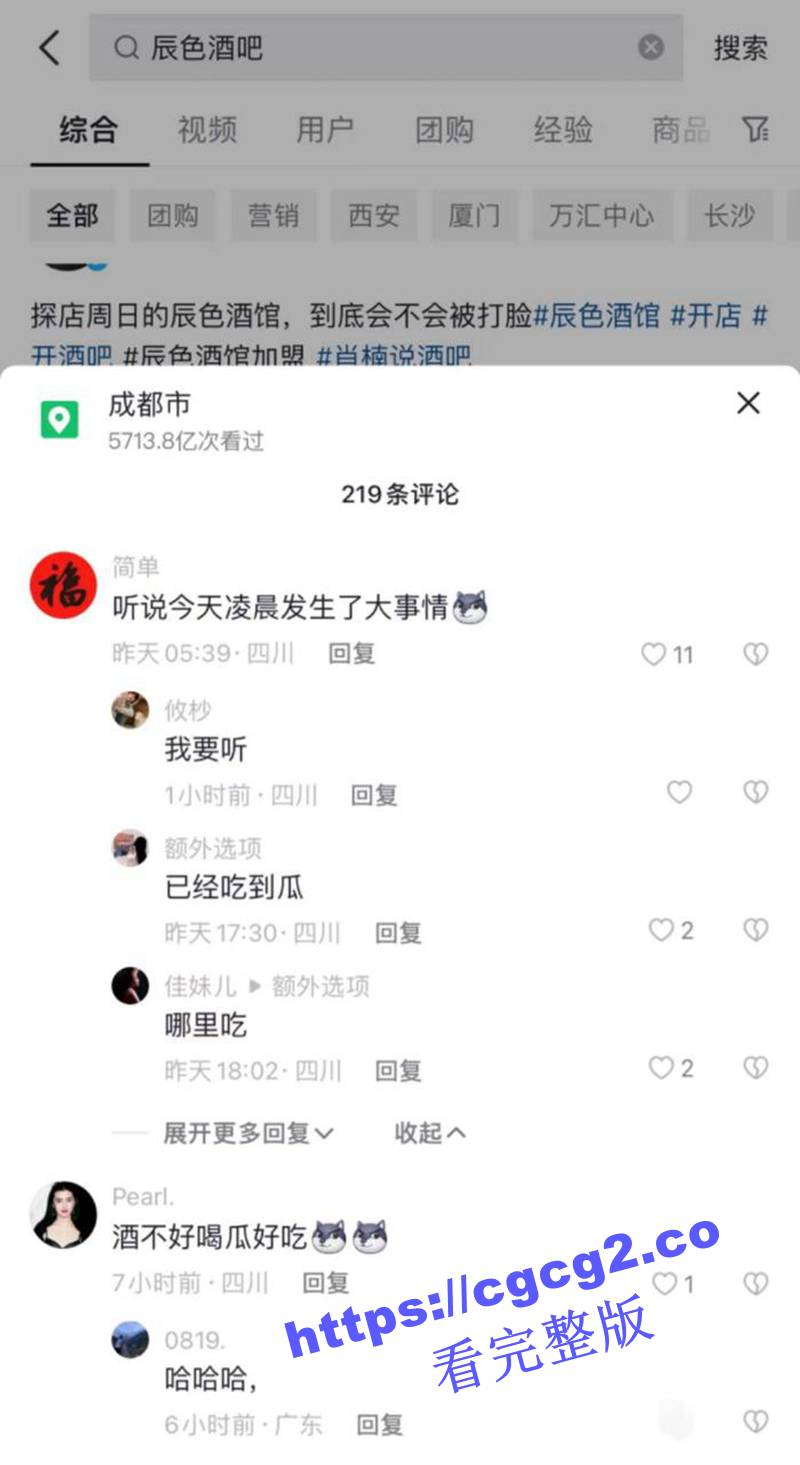The image size is (800, 1465).
Task: Reply to 简单's comment
Action: click(x=351, y=654)
